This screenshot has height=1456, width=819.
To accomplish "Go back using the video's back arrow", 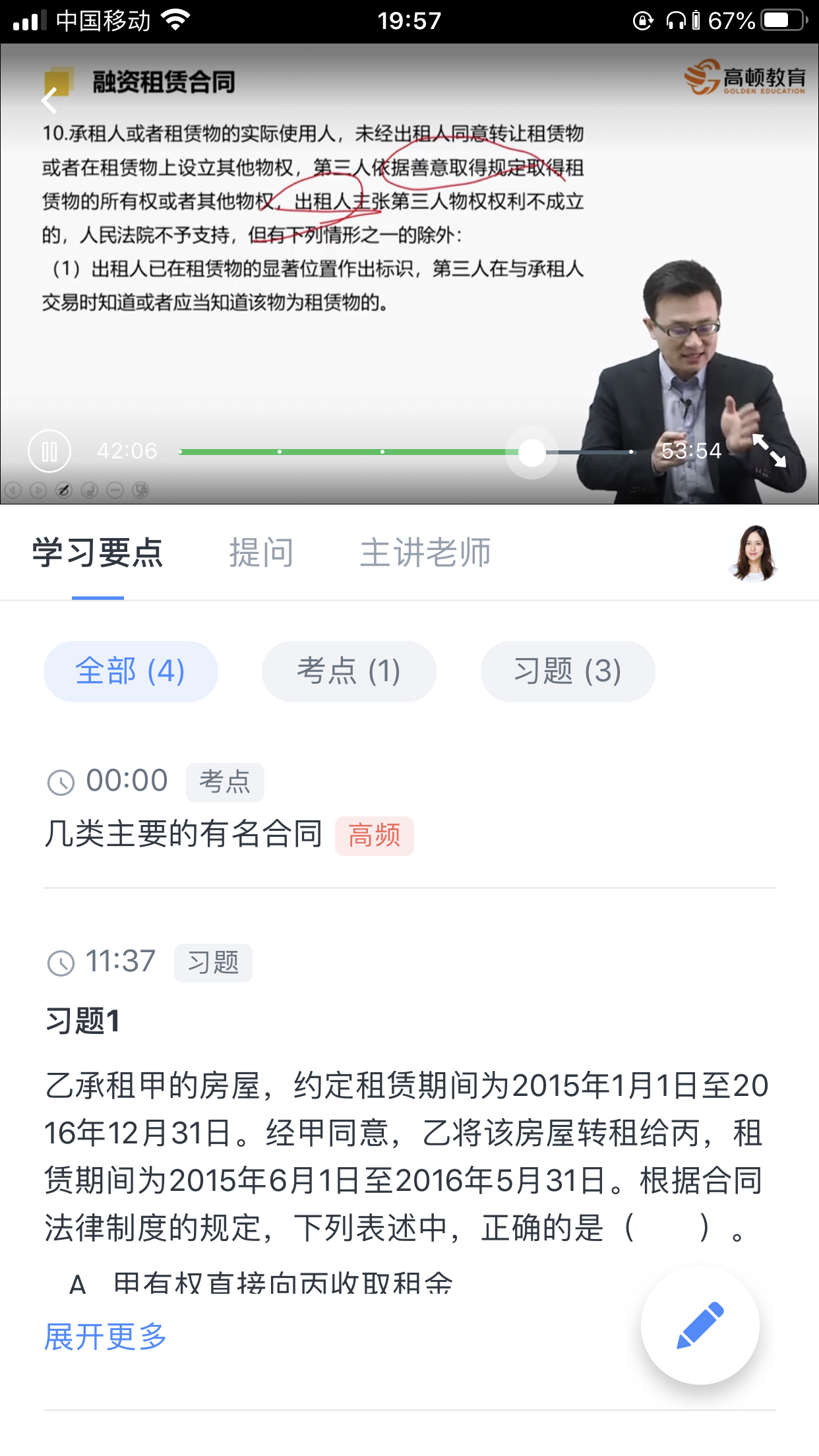I will coord(50,100).
